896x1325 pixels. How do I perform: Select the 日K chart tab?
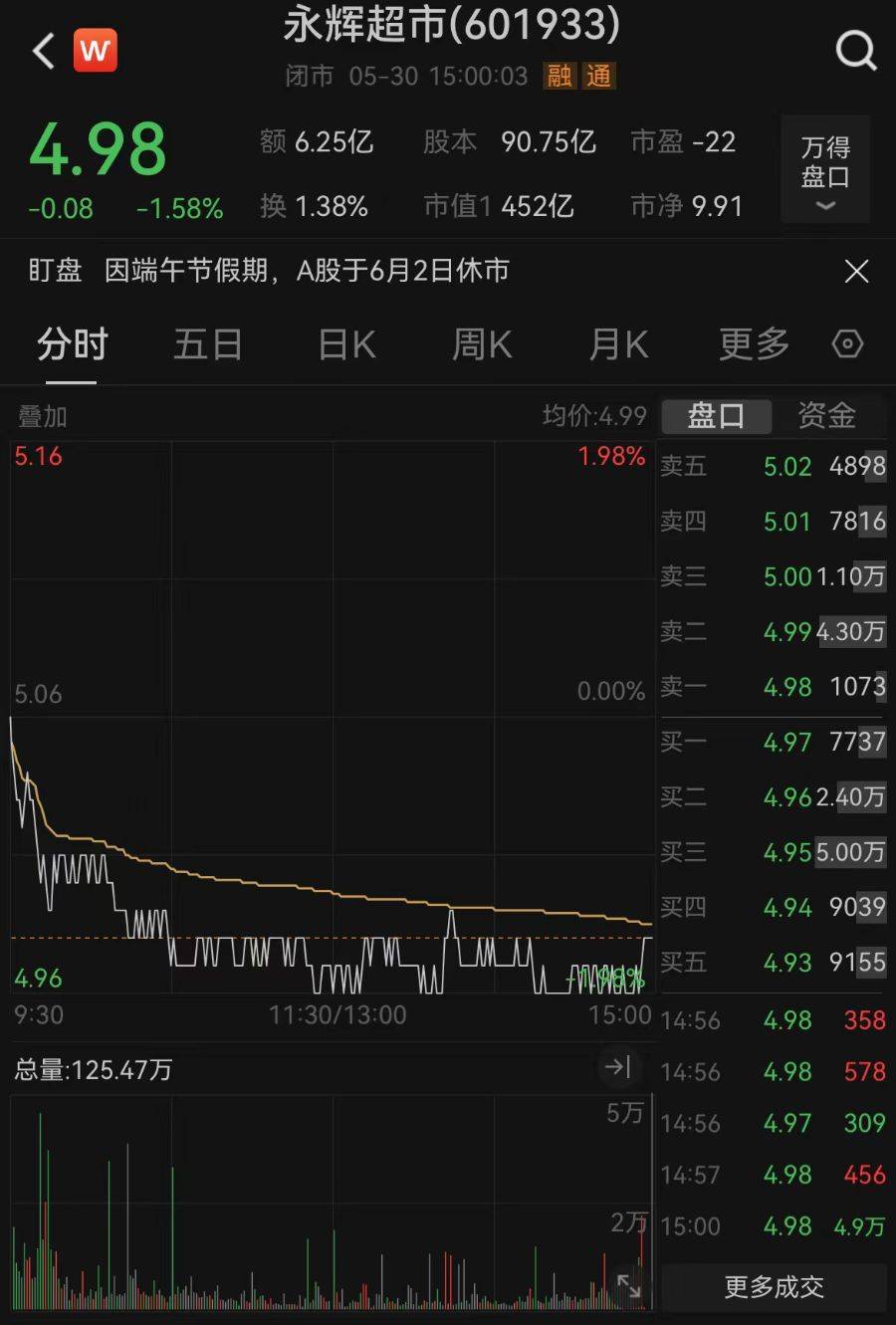pyautogui.click(x=346, y=344)
